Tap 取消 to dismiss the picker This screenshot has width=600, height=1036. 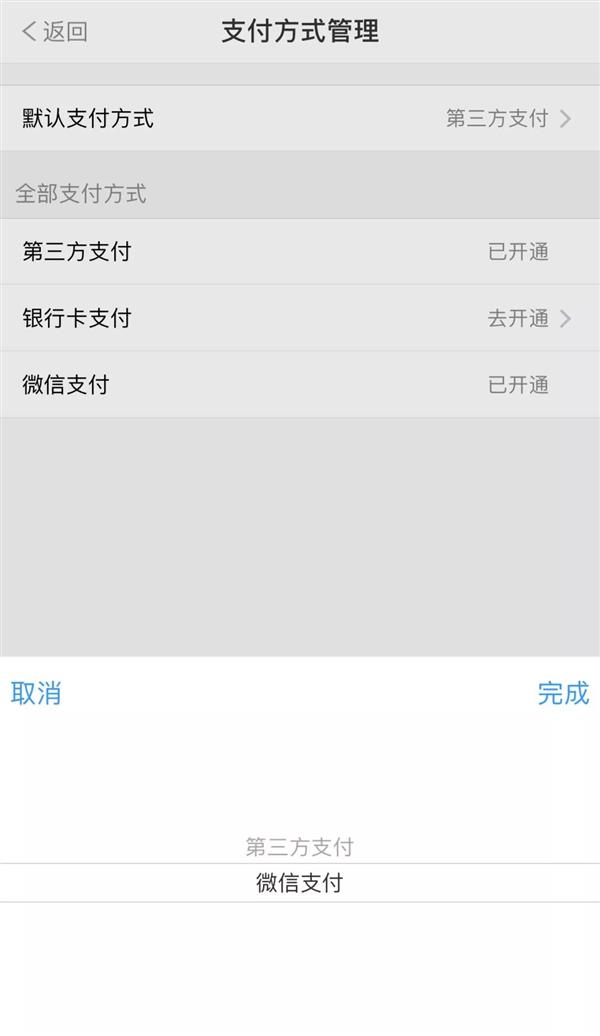click(36, 693)
